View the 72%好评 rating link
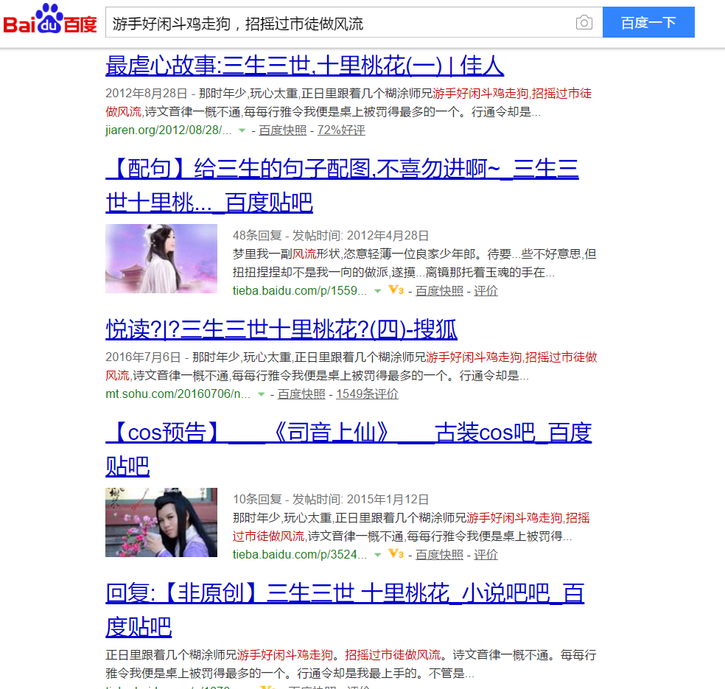This screenshot has height=689, width=725. point(341,131)
